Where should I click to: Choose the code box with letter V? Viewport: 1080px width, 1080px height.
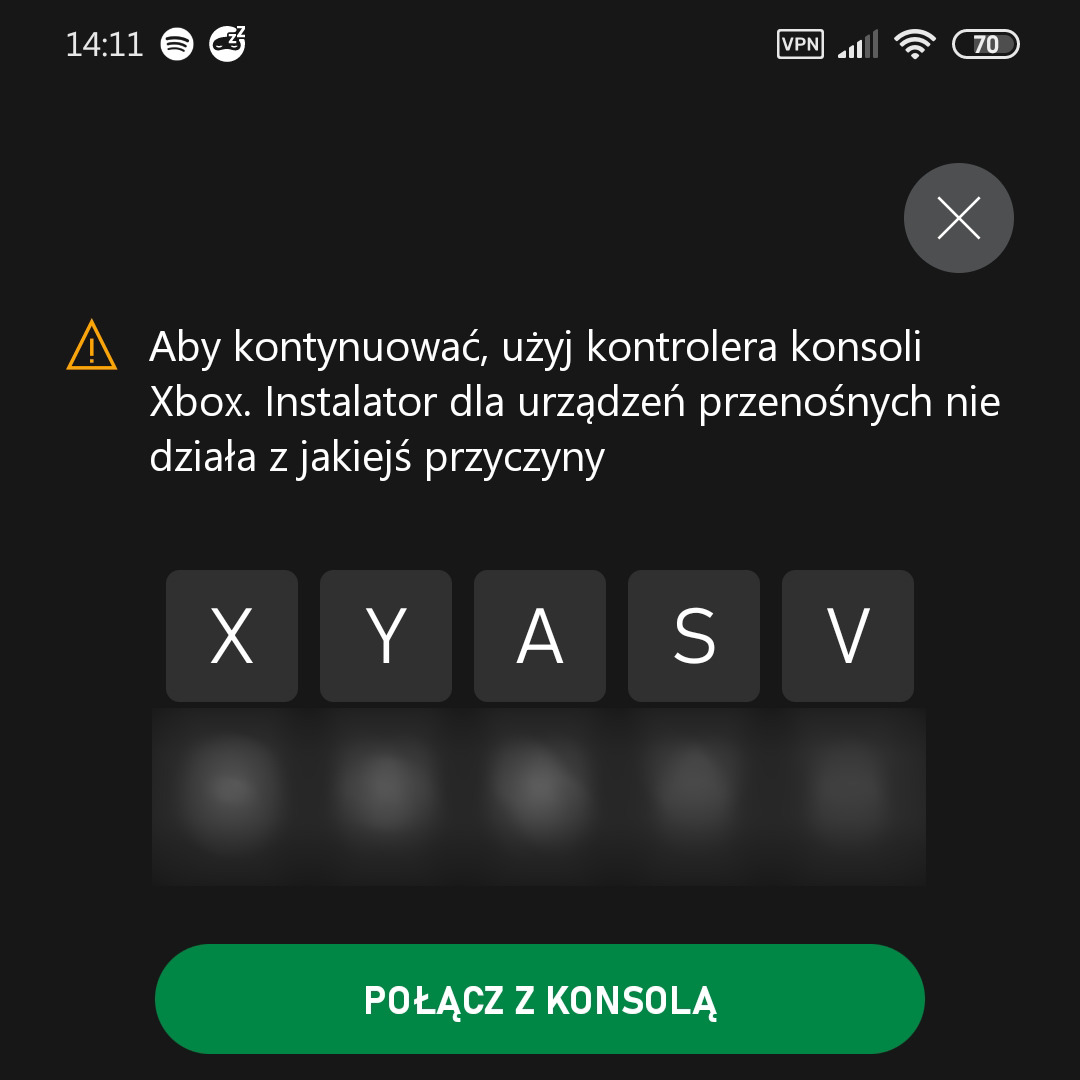pos(848,636)
